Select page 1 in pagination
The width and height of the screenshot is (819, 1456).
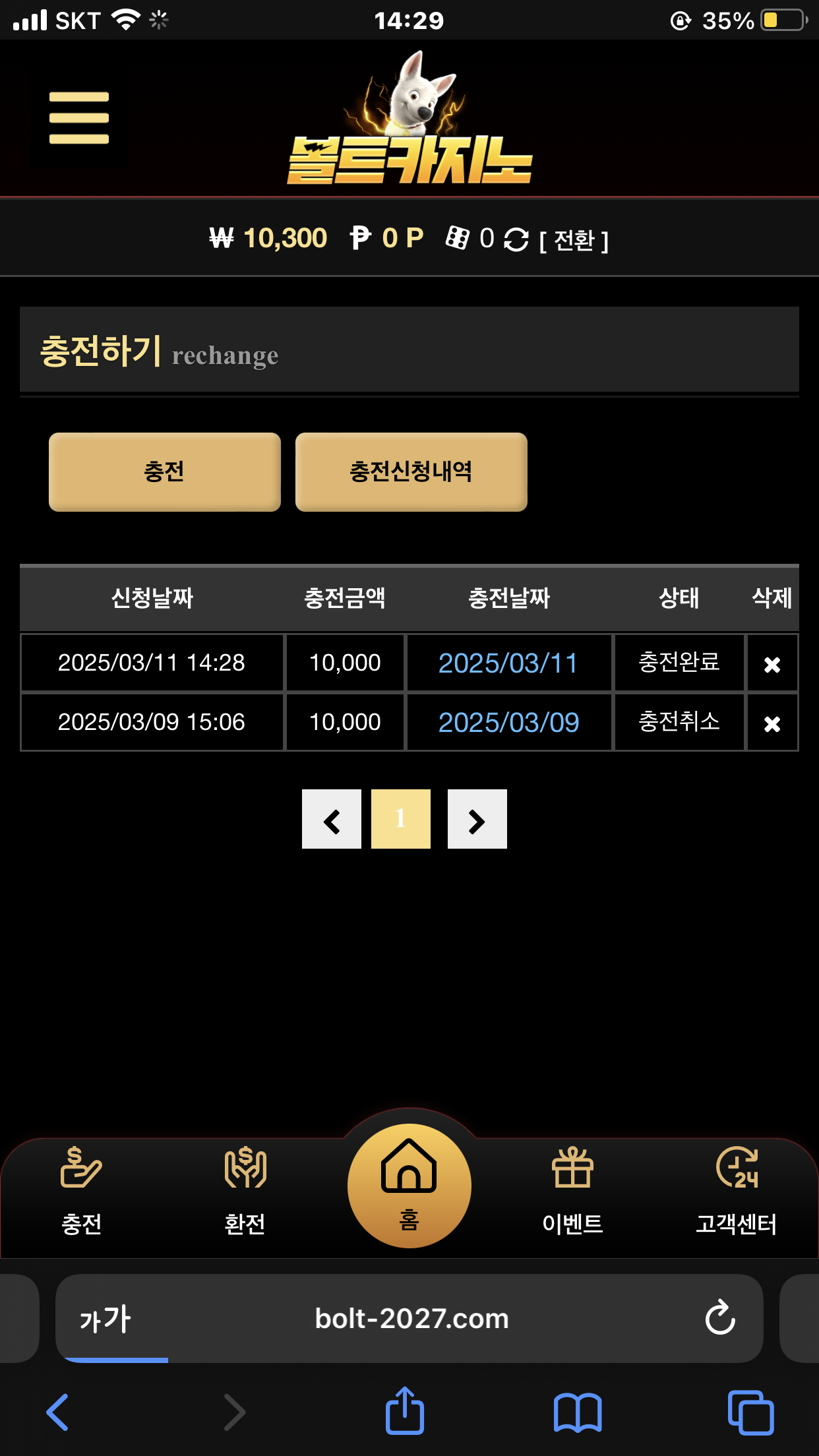pyautogui.click(x=401, y=819)
